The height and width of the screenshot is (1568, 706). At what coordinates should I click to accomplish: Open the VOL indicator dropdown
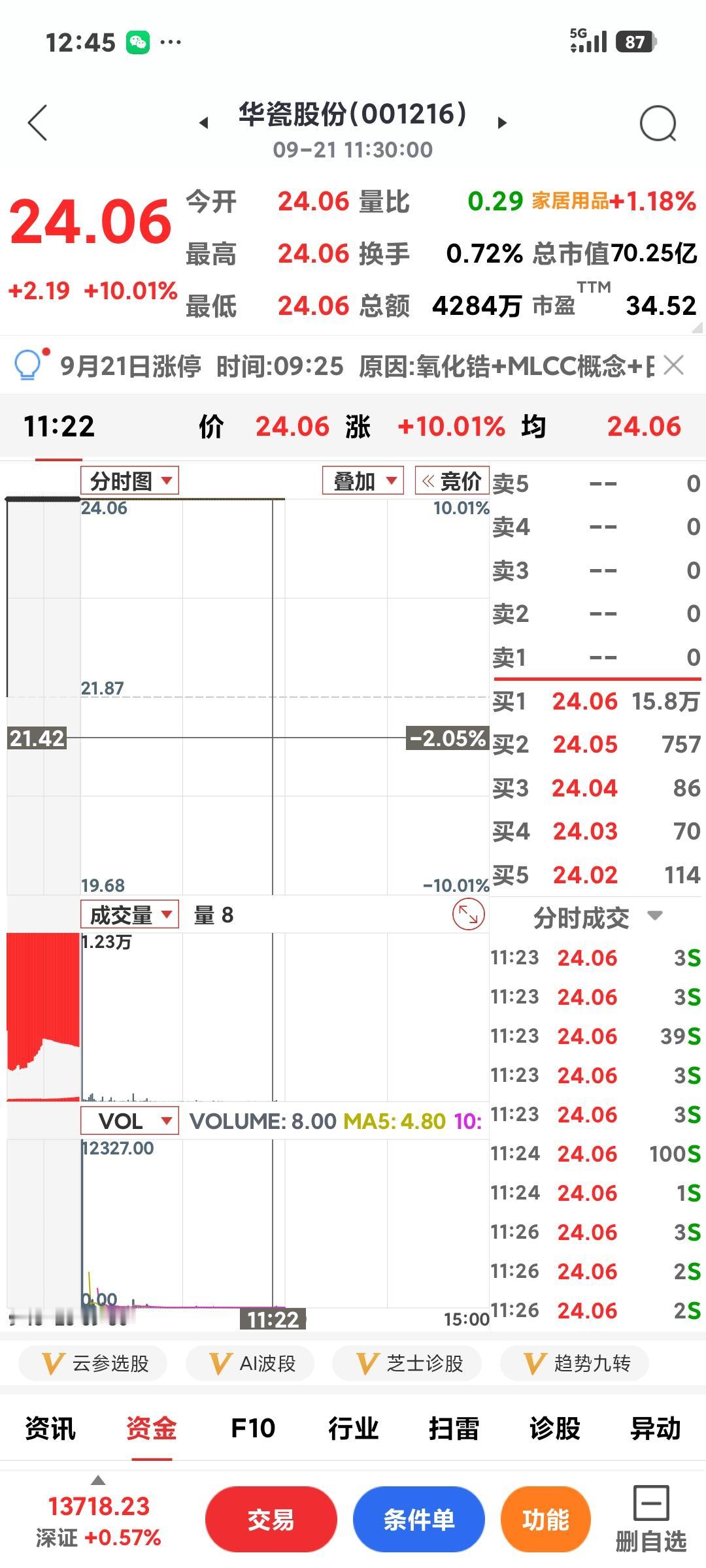(129, 1121)
